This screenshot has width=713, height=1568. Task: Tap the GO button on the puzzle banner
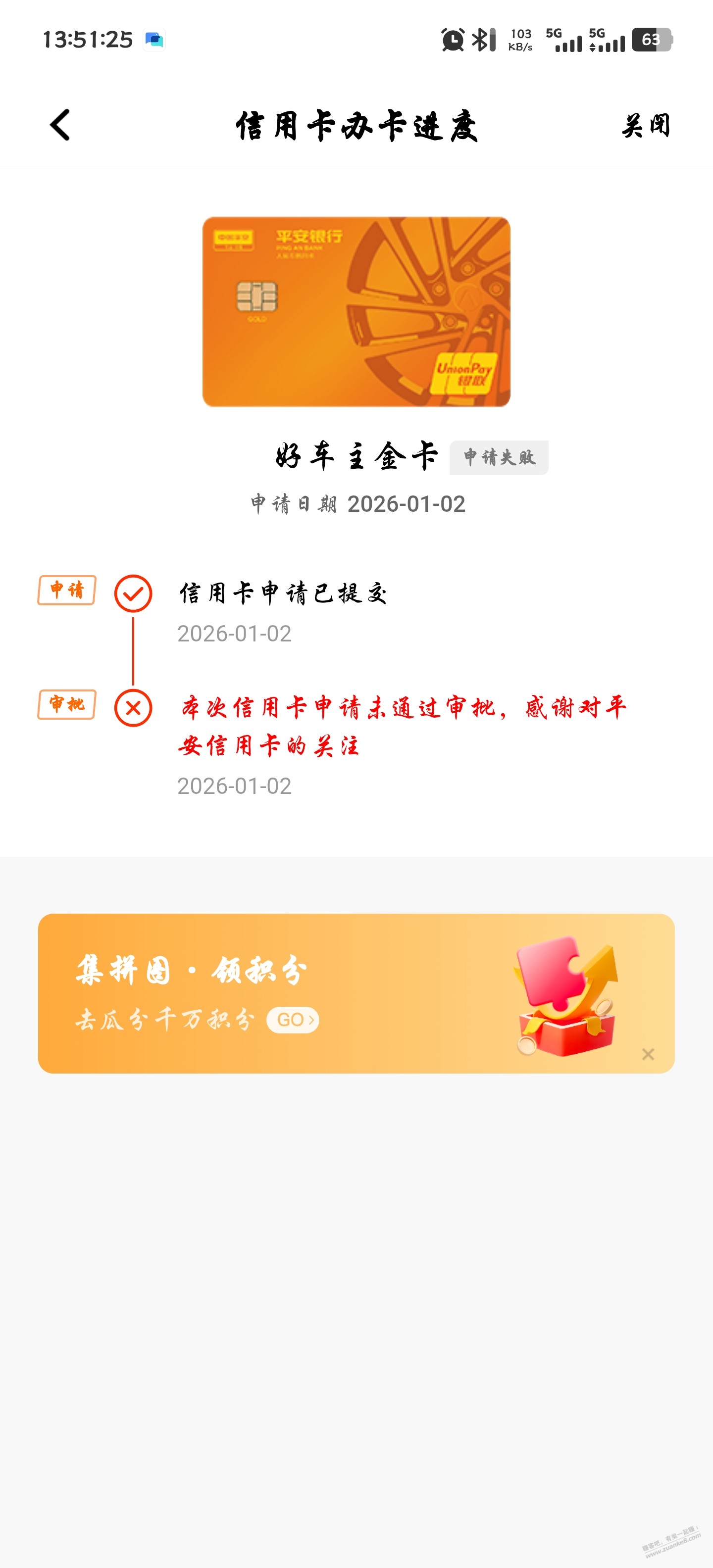(x=293, y=1020)
